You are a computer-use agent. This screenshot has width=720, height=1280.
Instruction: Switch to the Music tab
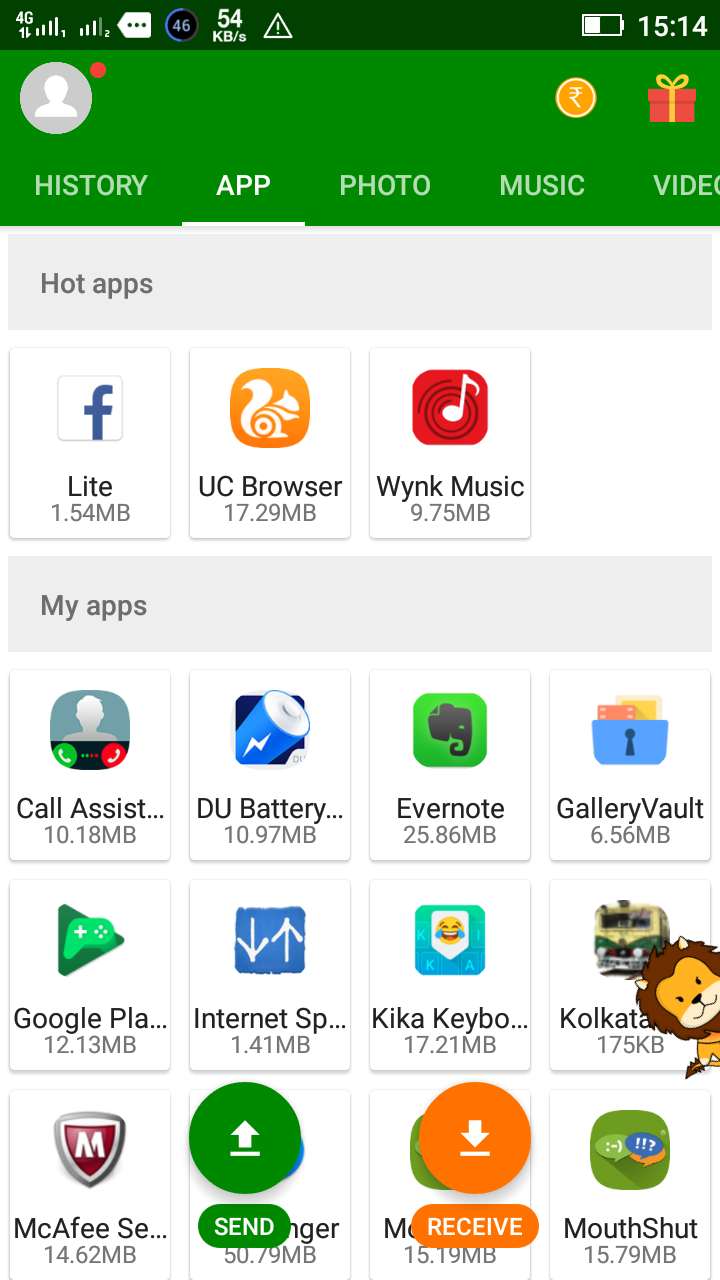point(542,186)
